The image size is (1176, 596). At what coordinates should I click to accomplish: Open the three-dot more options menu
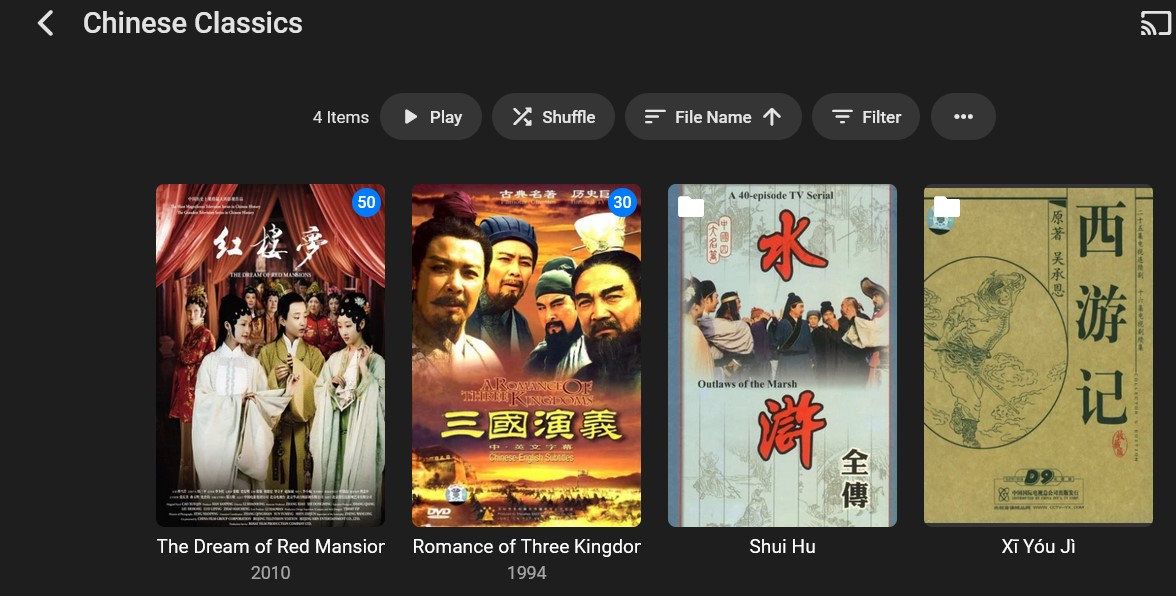[962, 117]
